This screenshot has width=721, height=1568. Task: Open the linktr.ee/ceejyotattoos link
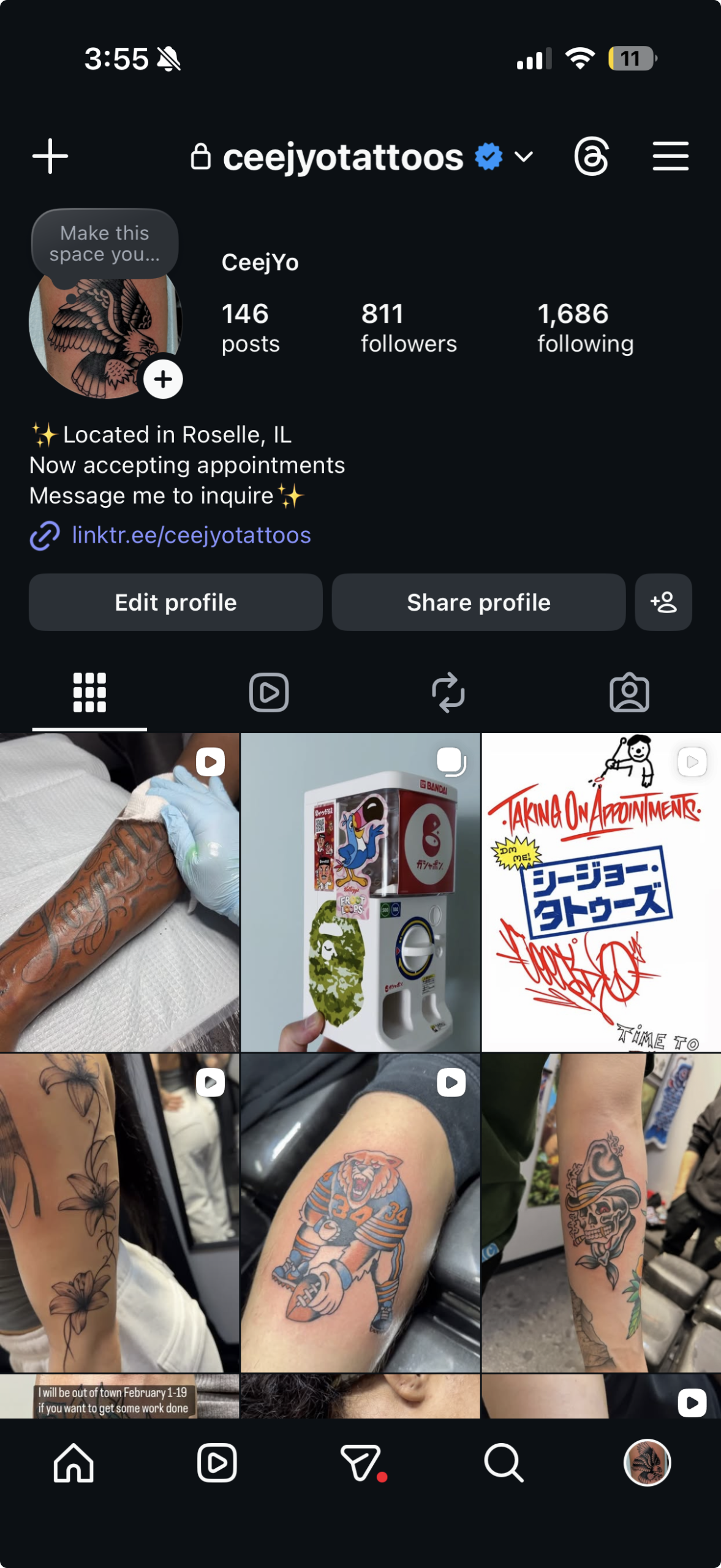point(191,535)
